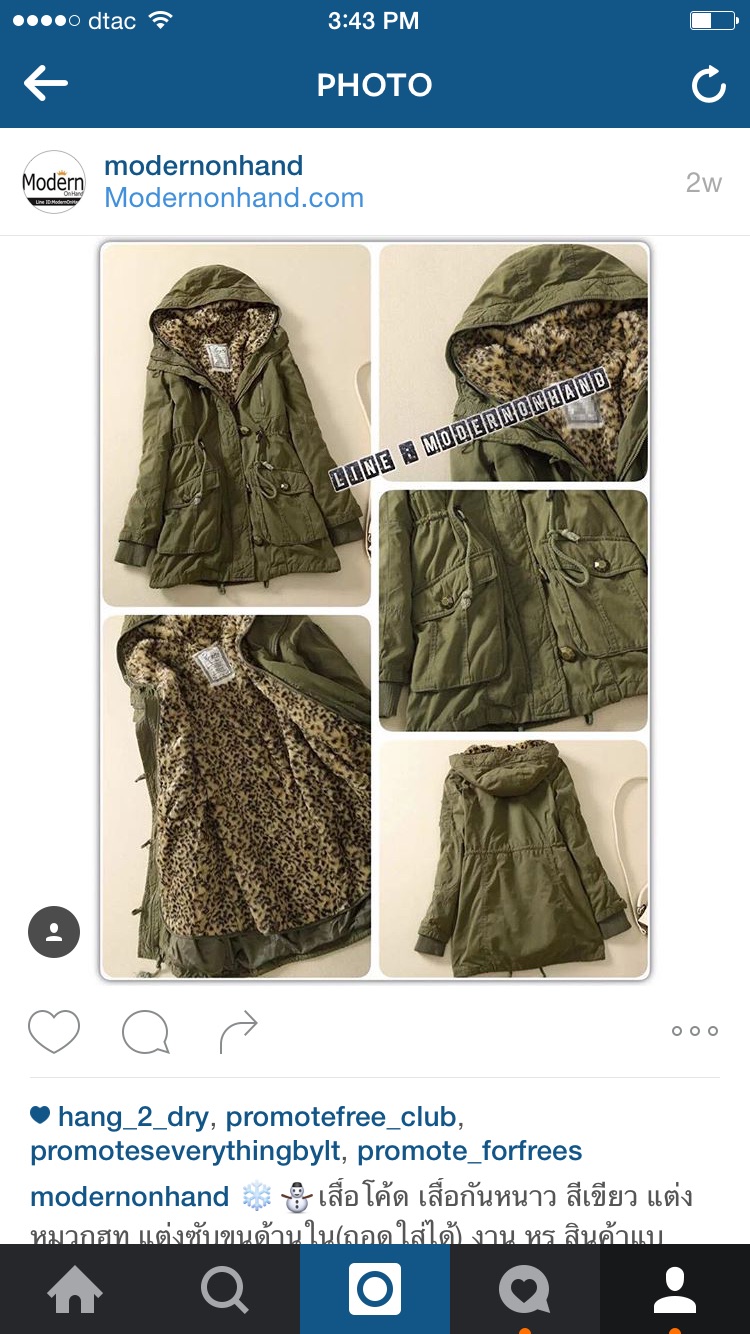
Task: Share the post using the arrow icon
Action: point(238,1032)
